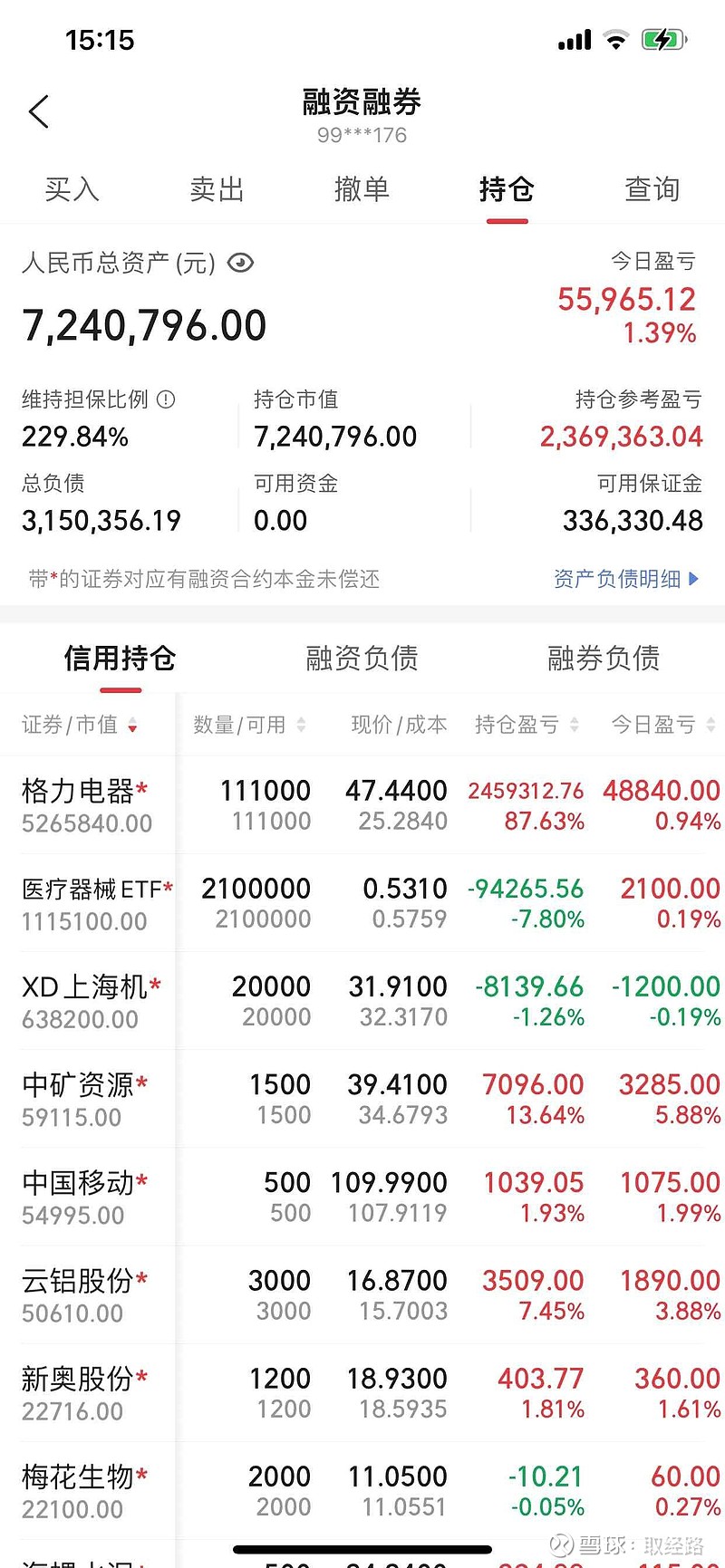Switch to the 买入 tab
This screenshot has width=725, height=1568.
click(72, 189)
